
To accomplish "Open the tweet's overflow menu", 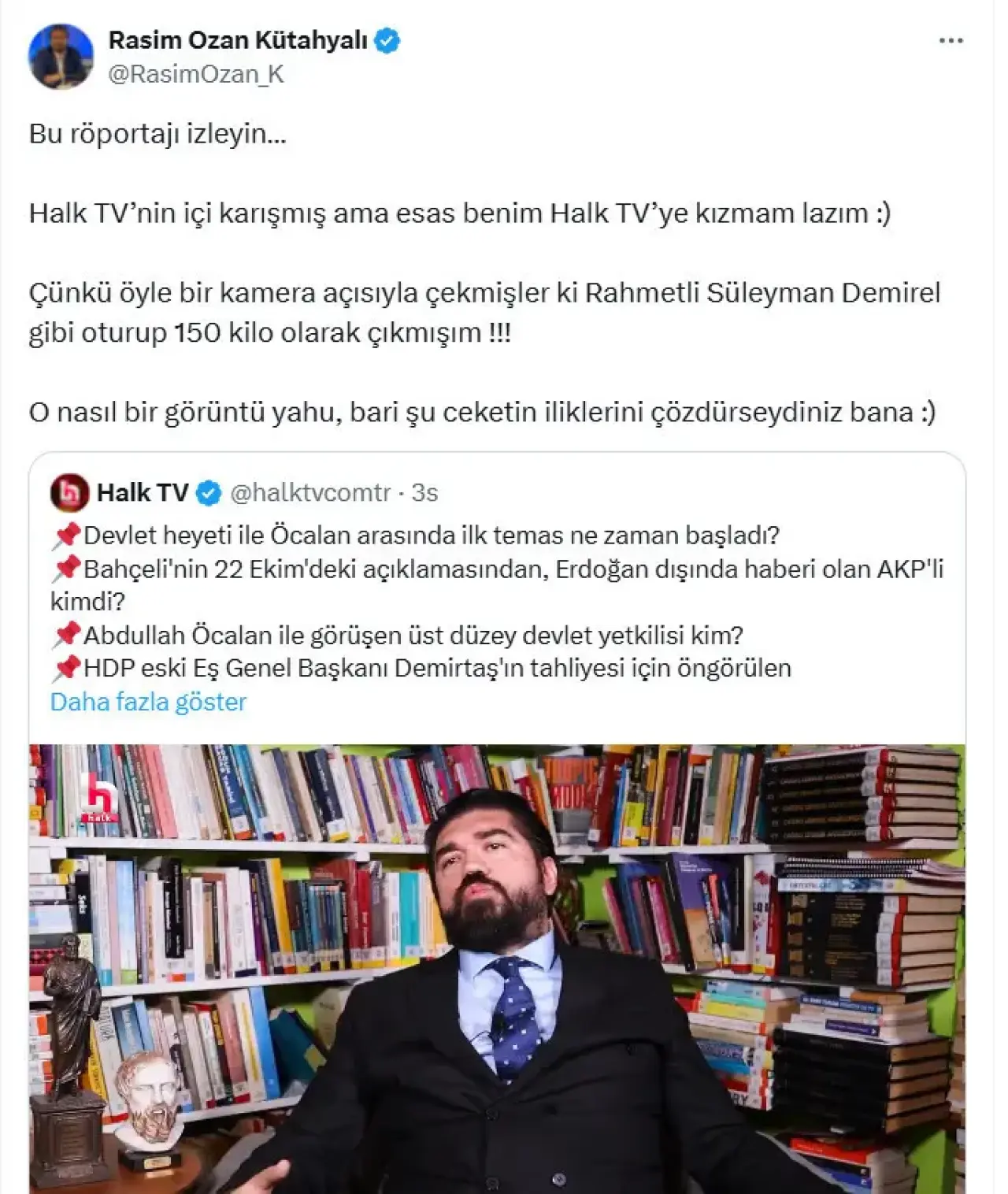I will pyautogui.click(x=951, y=41).
